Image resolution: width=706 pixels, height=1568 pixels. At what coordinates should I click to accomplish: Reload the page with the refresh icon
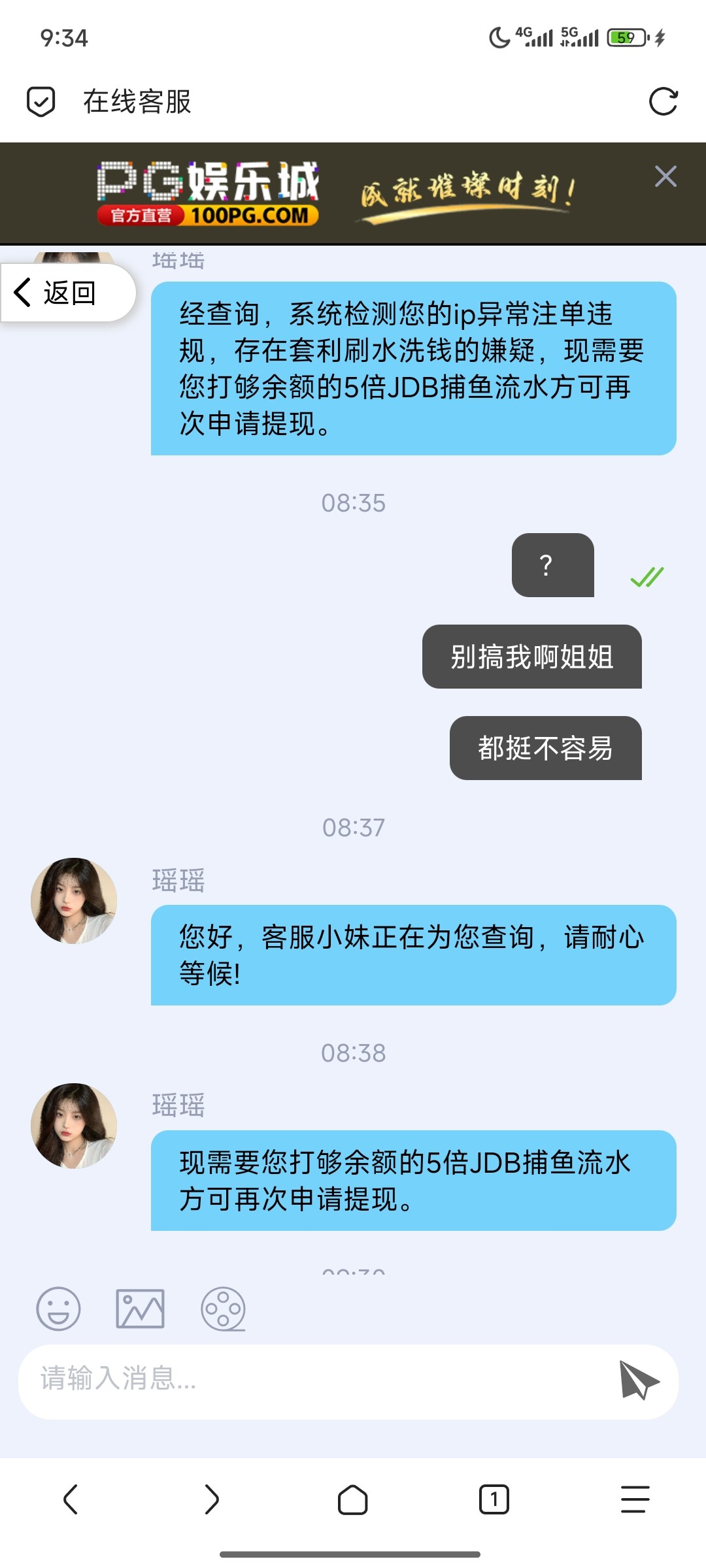point(663,102)
